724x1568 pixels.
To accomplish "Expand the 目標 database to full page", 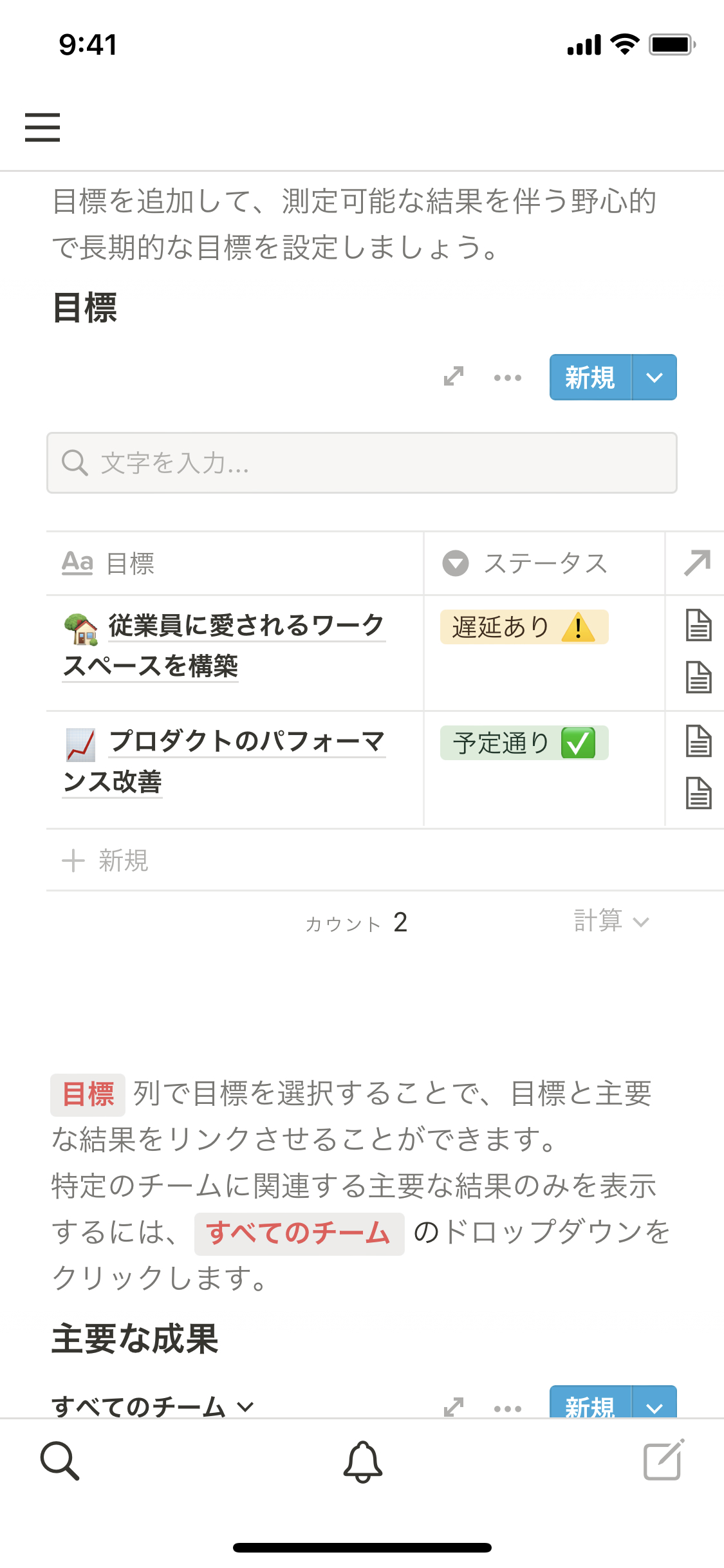I will tap(454, 377).
